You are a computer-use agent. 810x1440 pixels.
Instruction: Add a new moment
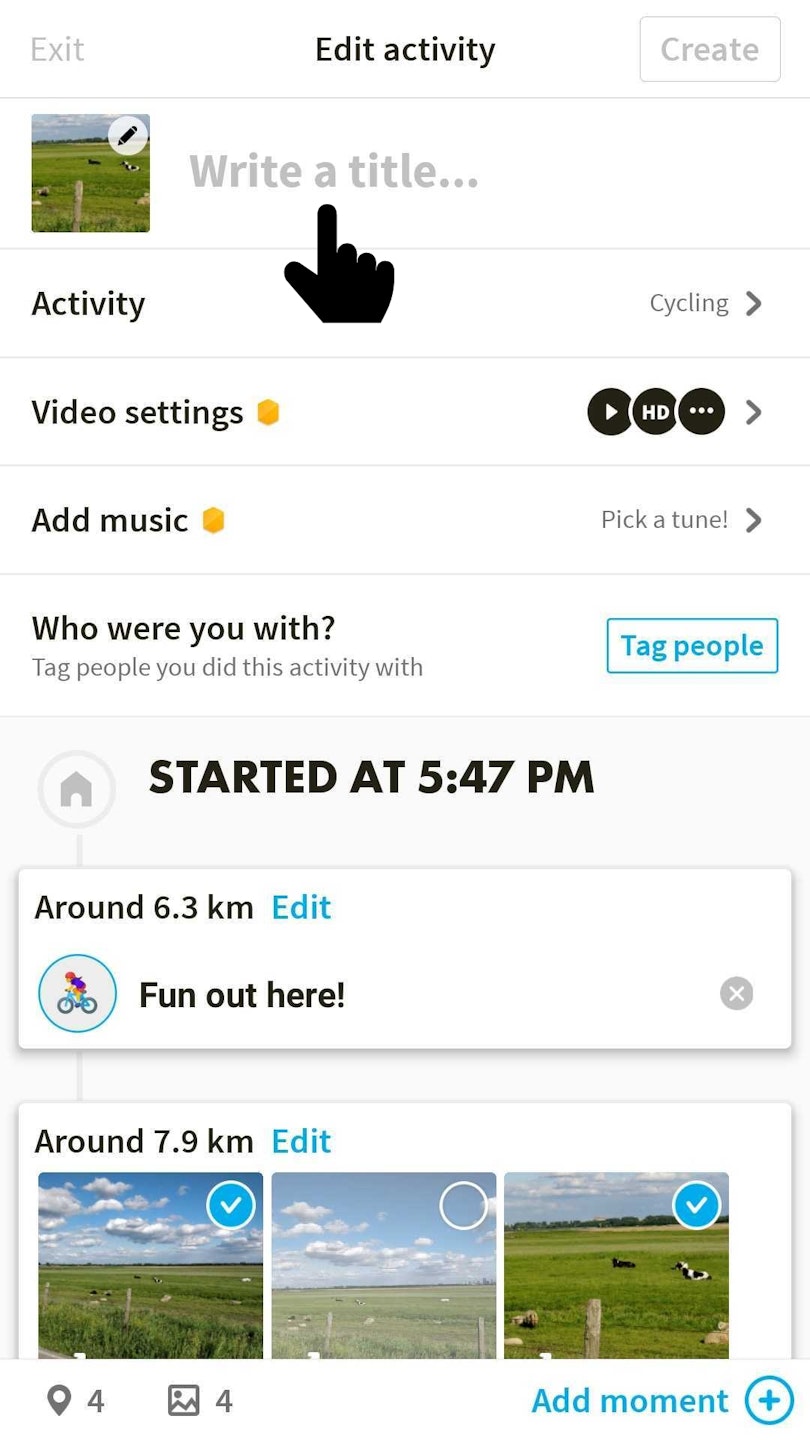pyautogui.click(x=662, y=1400)
